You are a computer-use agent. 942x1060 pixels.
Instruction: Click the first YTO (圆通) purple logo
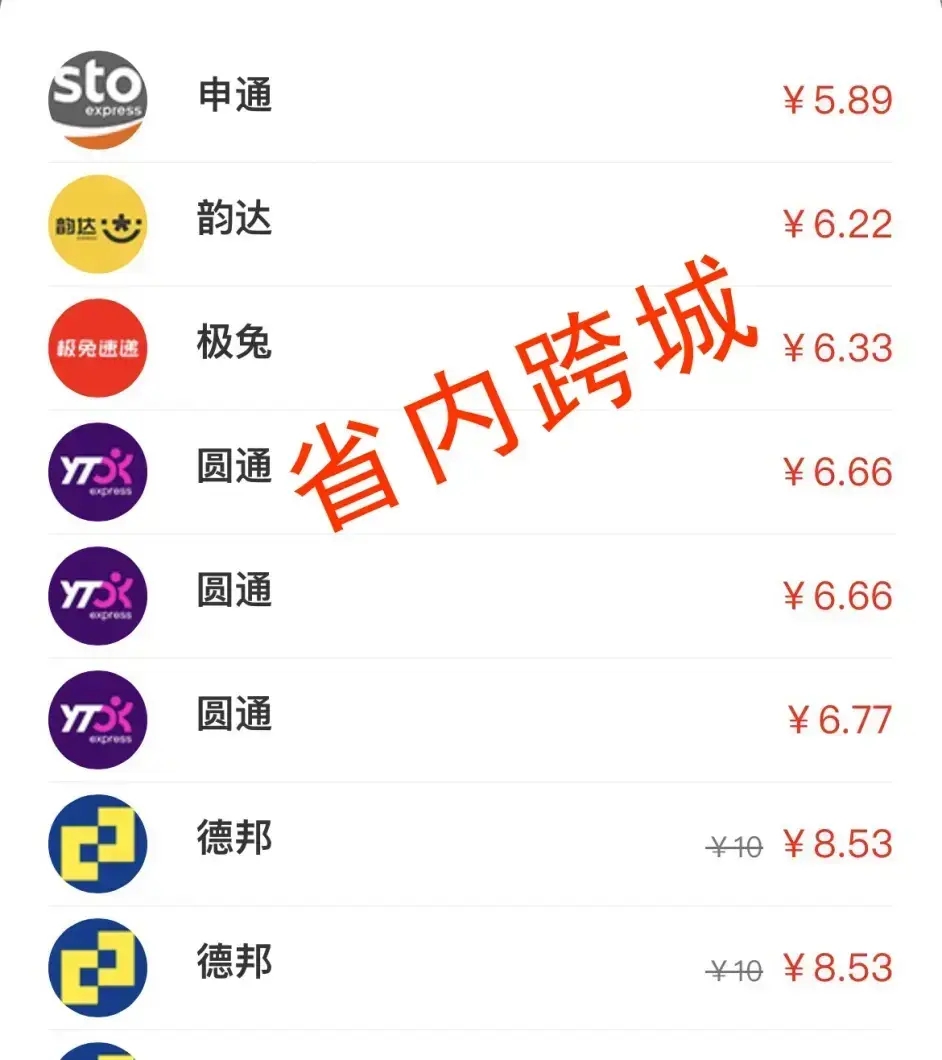[97, 471]
